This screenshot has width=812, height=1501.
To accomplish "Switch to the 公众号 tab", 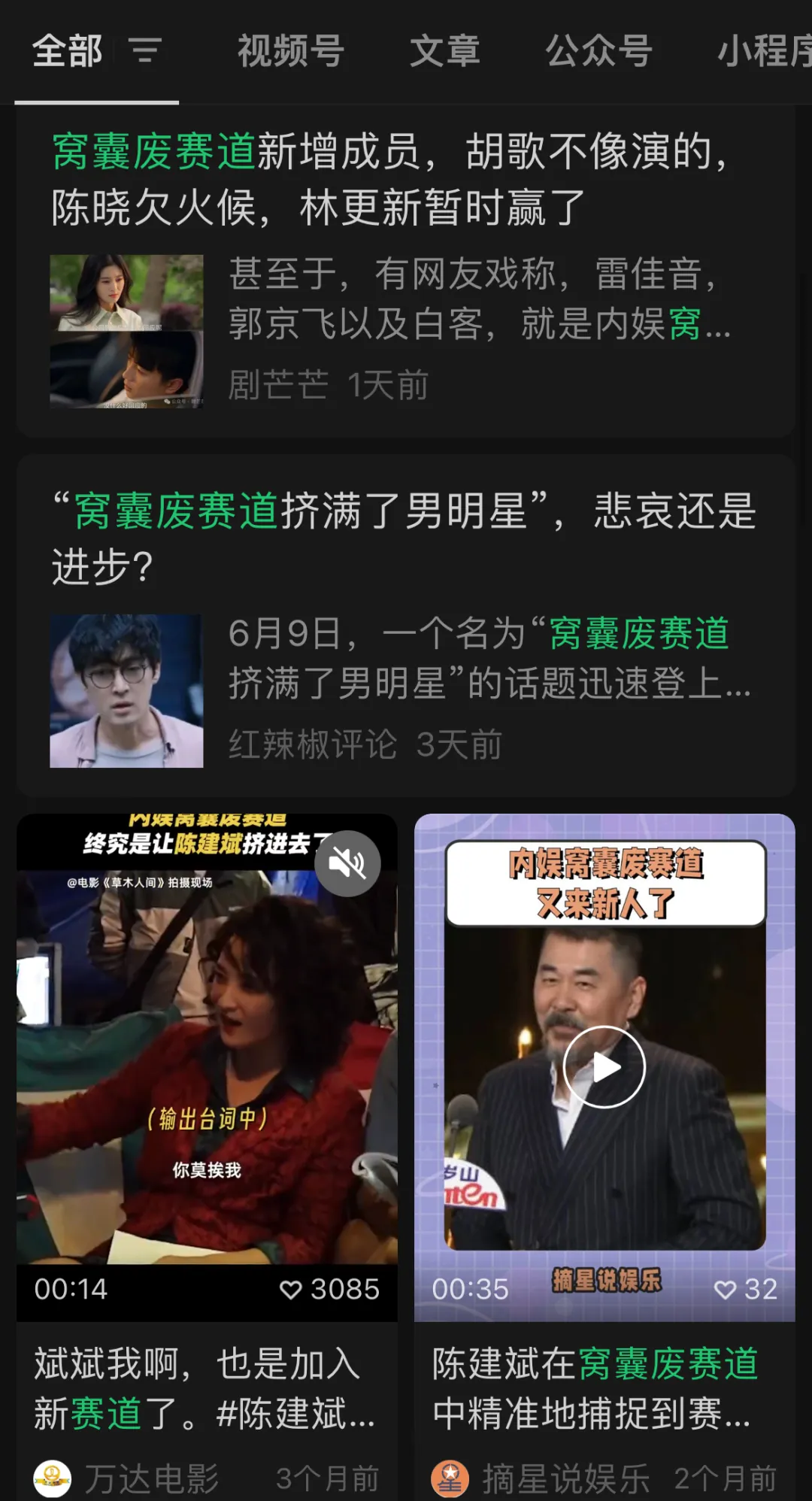I will coord(598,51).
